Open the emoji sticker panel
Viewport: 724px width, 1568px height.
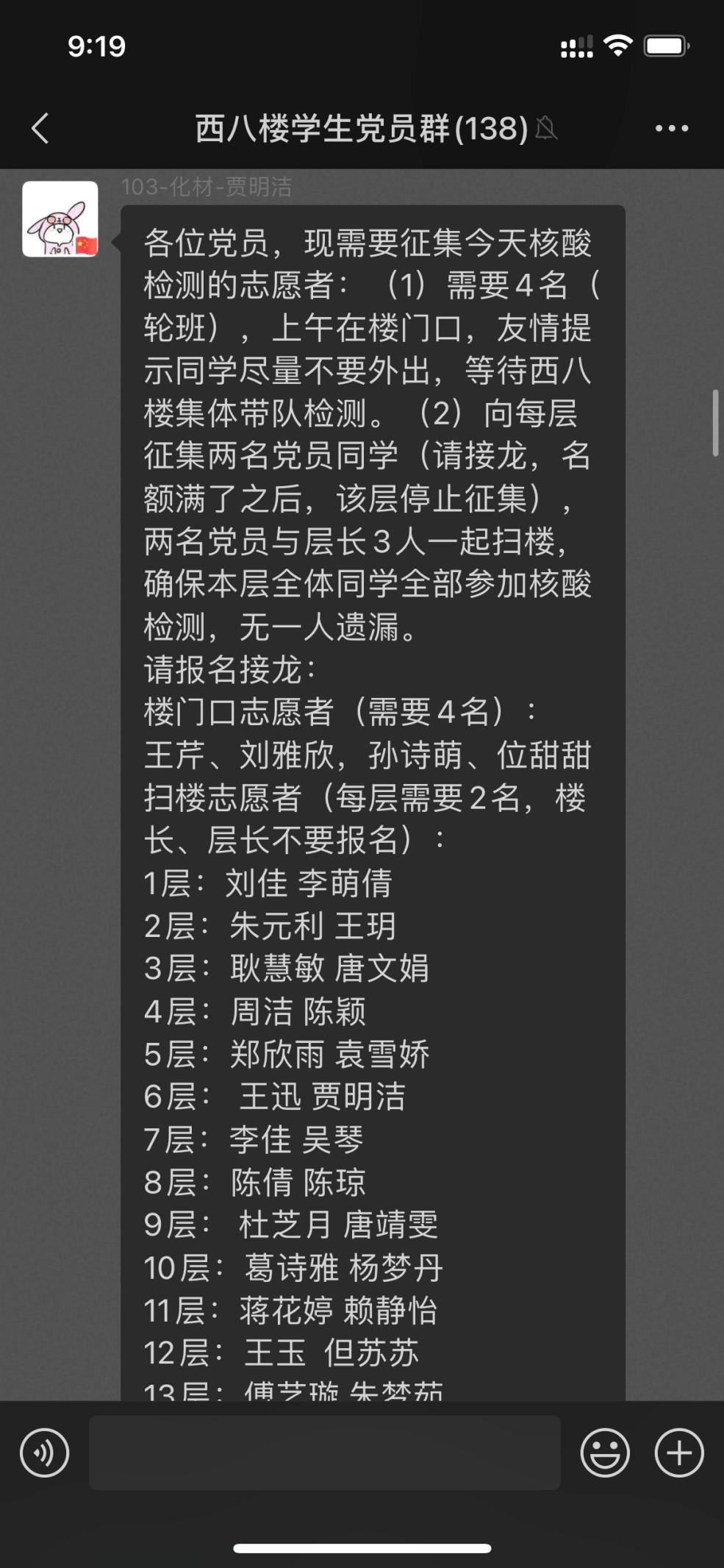click(x=604, y=1453)
